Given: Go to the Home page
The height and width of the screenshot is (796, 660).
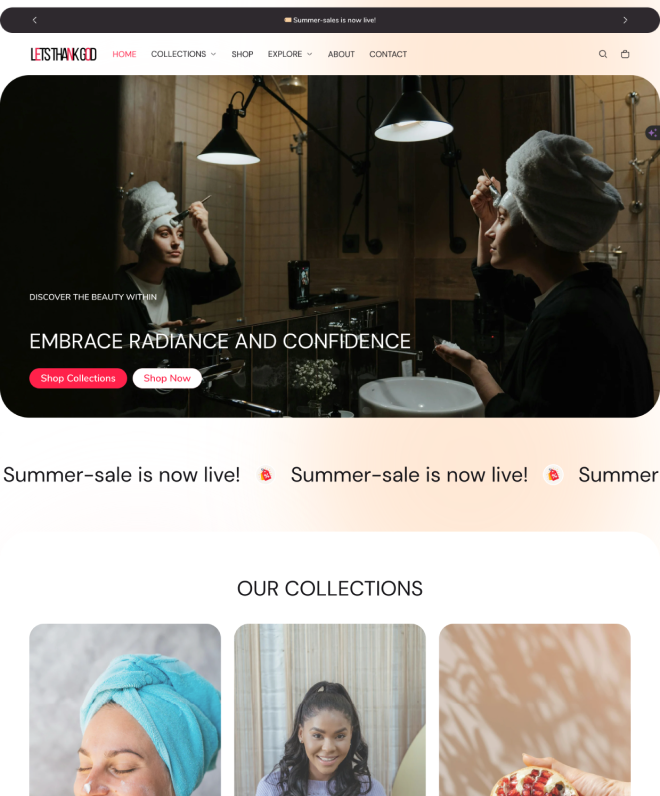Looking at the screenshot, I should [x=124, y=54].
